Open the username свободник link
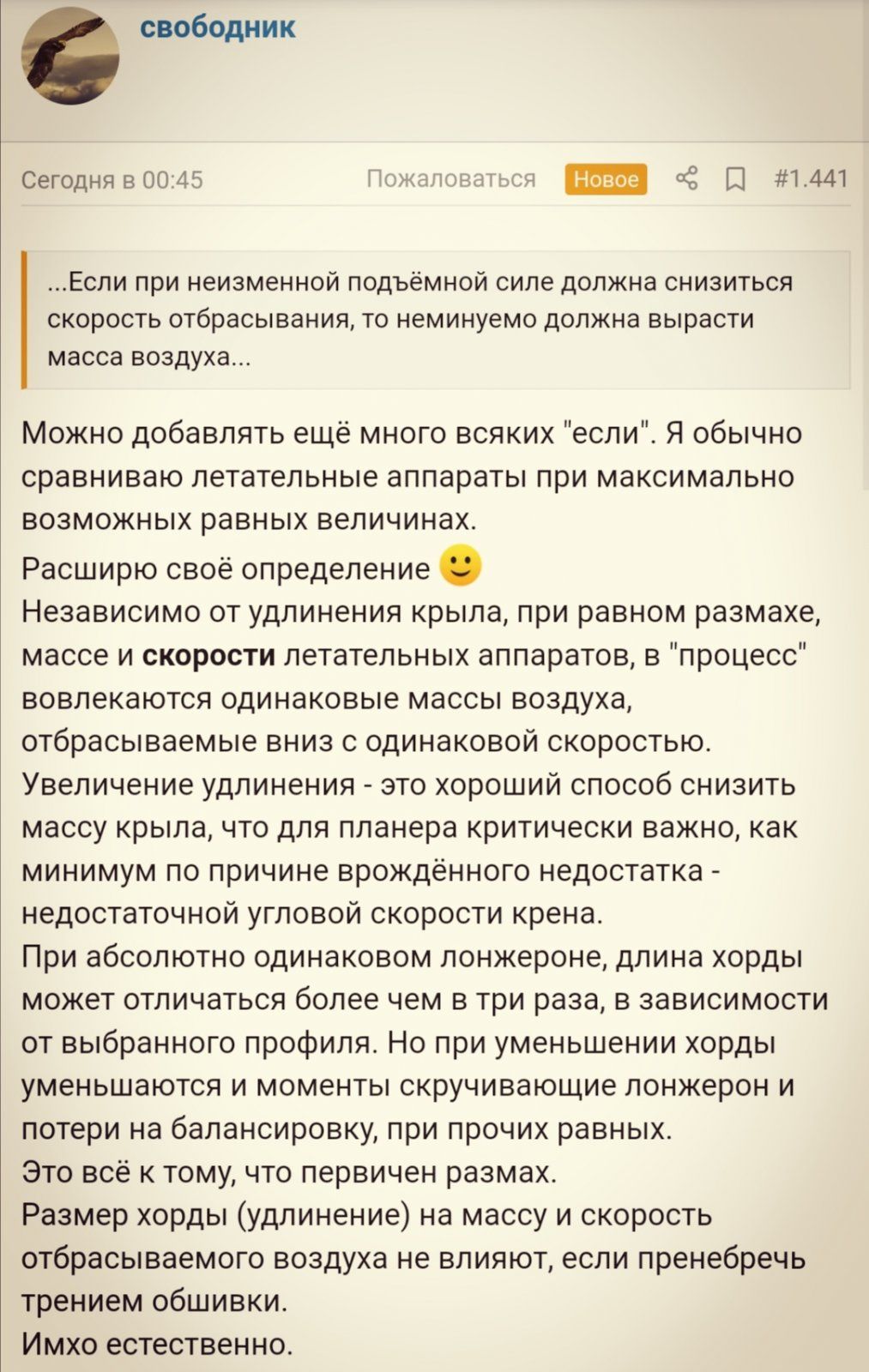869x1372 pixels. pyautogui.click(x=217, y=27)
